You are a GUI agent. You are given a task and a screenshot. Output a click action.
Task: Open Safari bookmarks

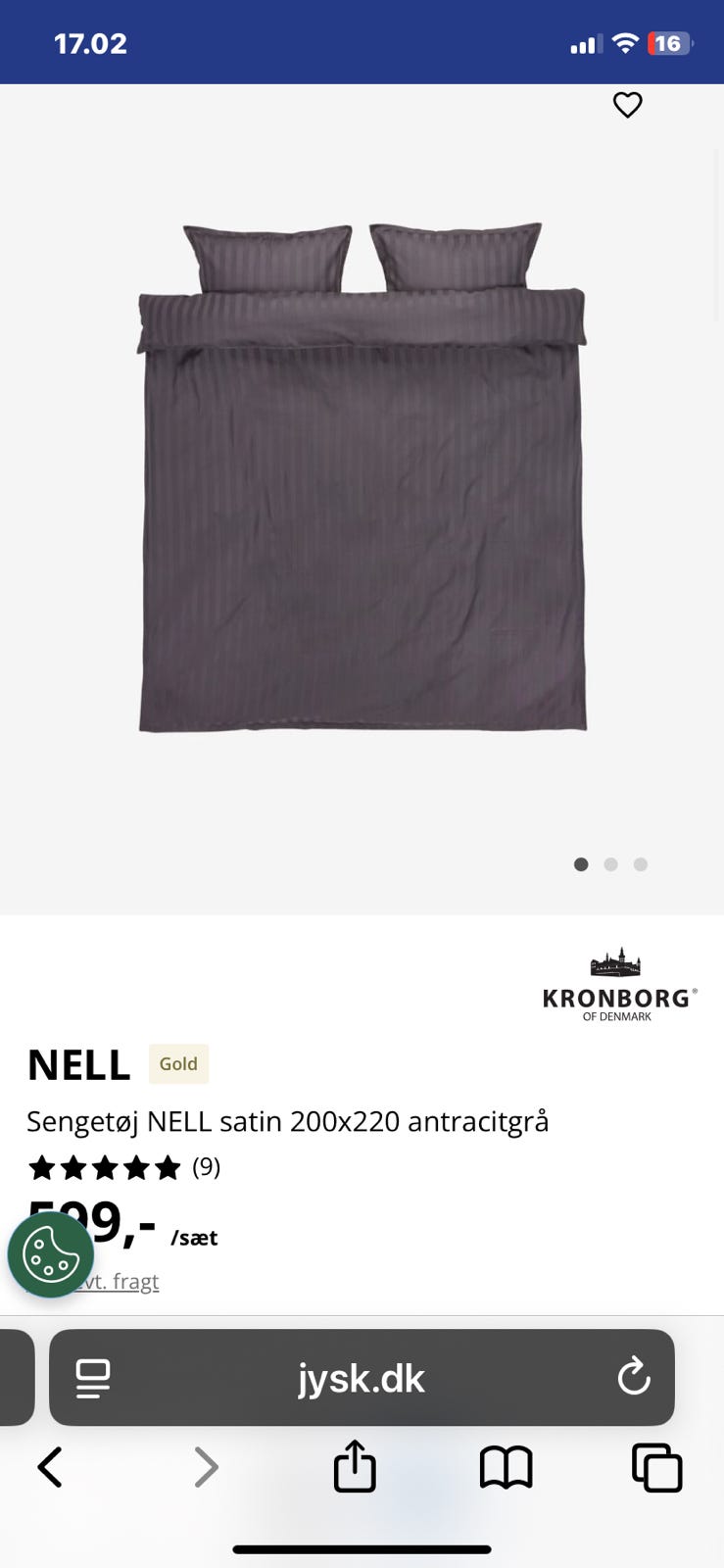tap(506, 1467)
